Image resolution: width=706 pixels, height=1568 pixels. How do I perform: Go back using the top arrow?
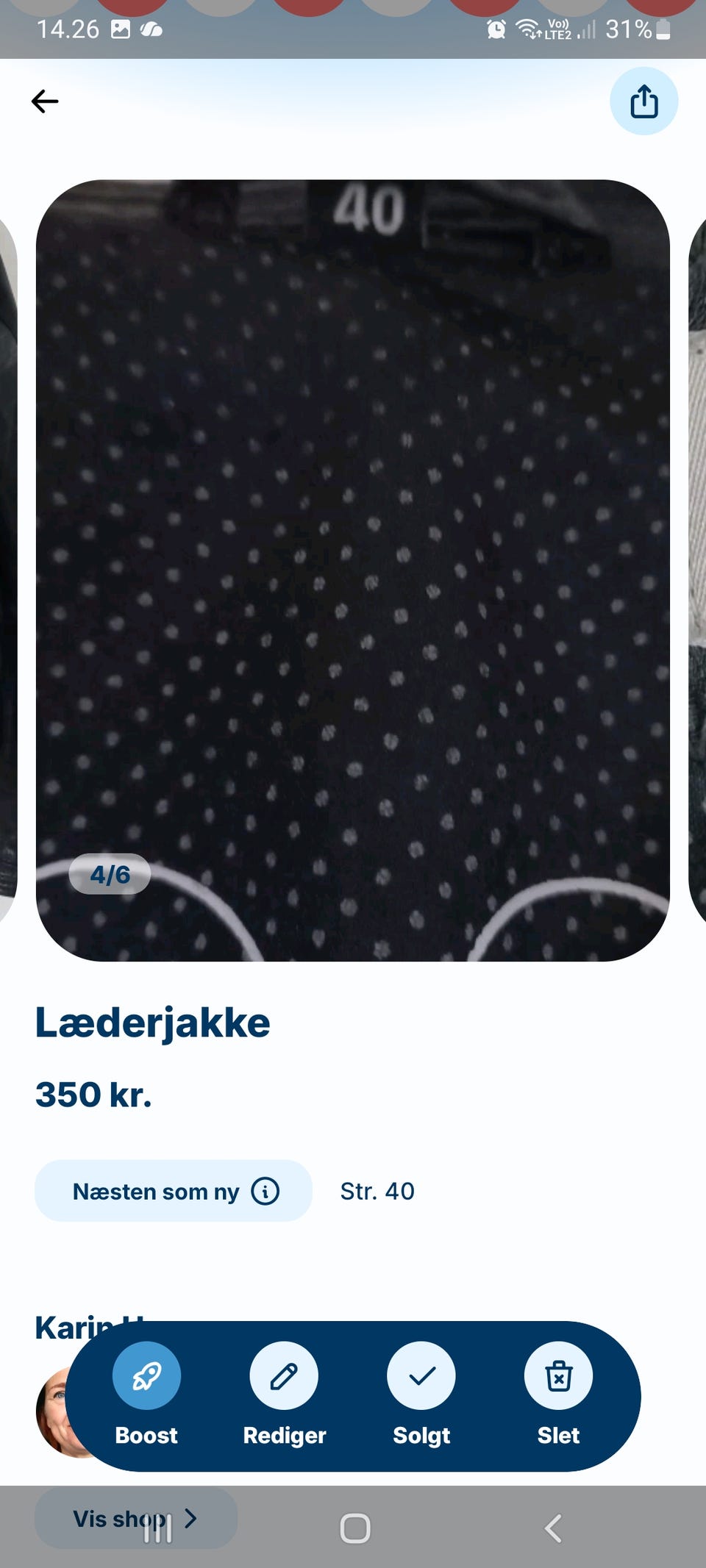click(x=45, y=101)
